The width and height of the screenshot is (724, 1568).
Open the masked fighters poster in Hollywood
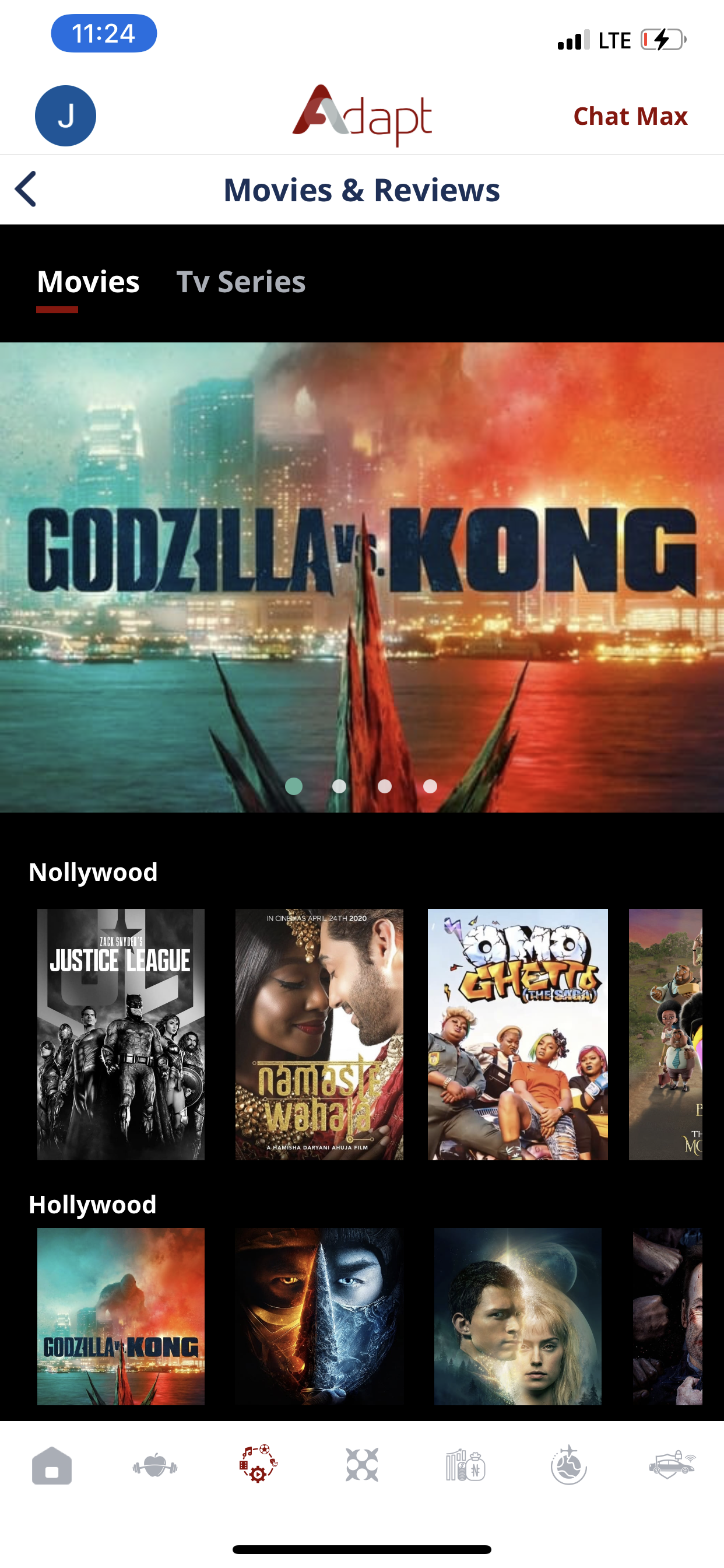(319, 1316)
